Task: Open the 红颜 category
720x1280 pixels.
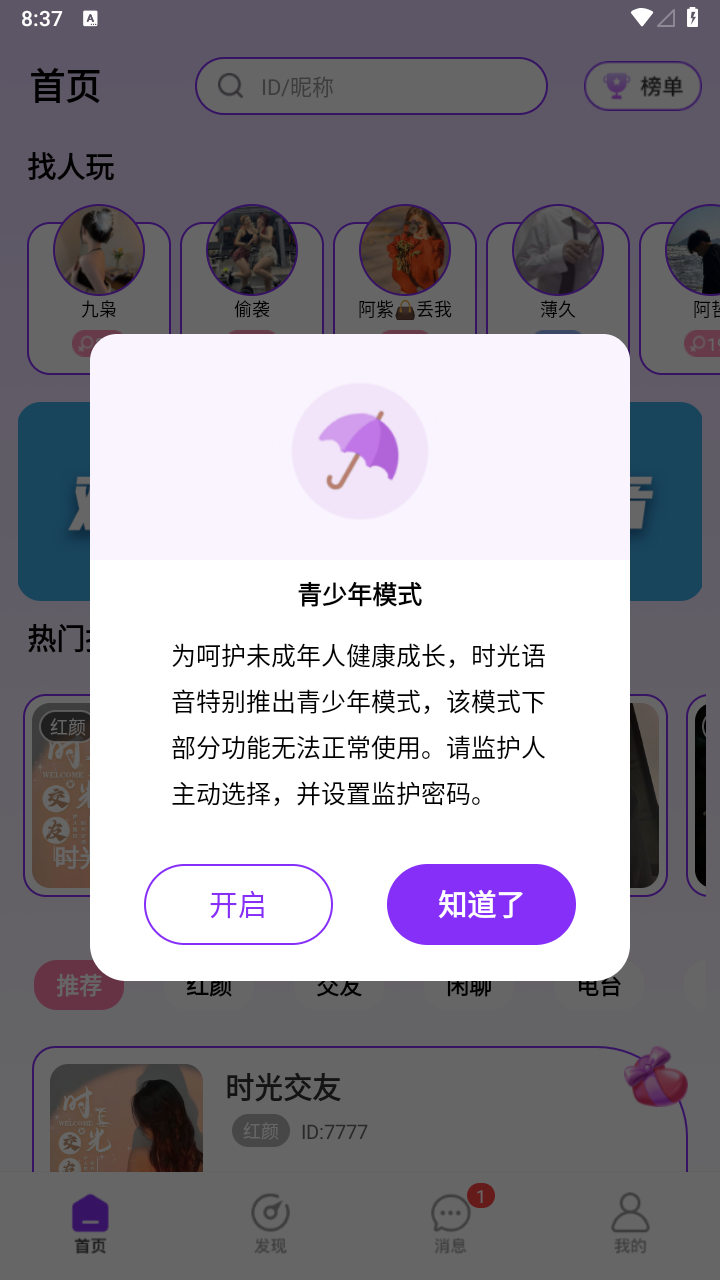Action: (x=209, y=985)
